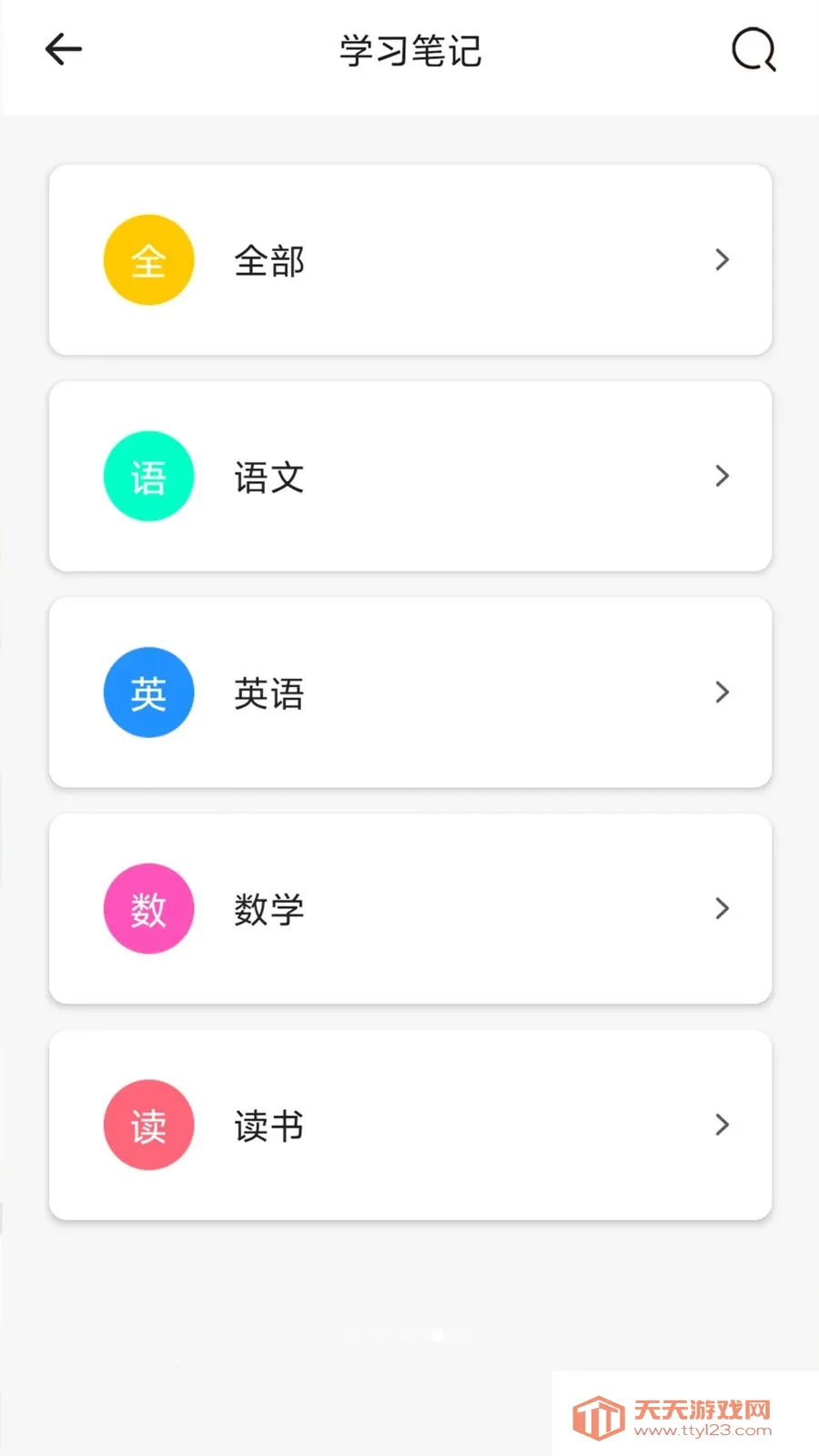819x1456 pixels.
Task: Click the yellow 全 circle icon
Action: coord(148,260)
